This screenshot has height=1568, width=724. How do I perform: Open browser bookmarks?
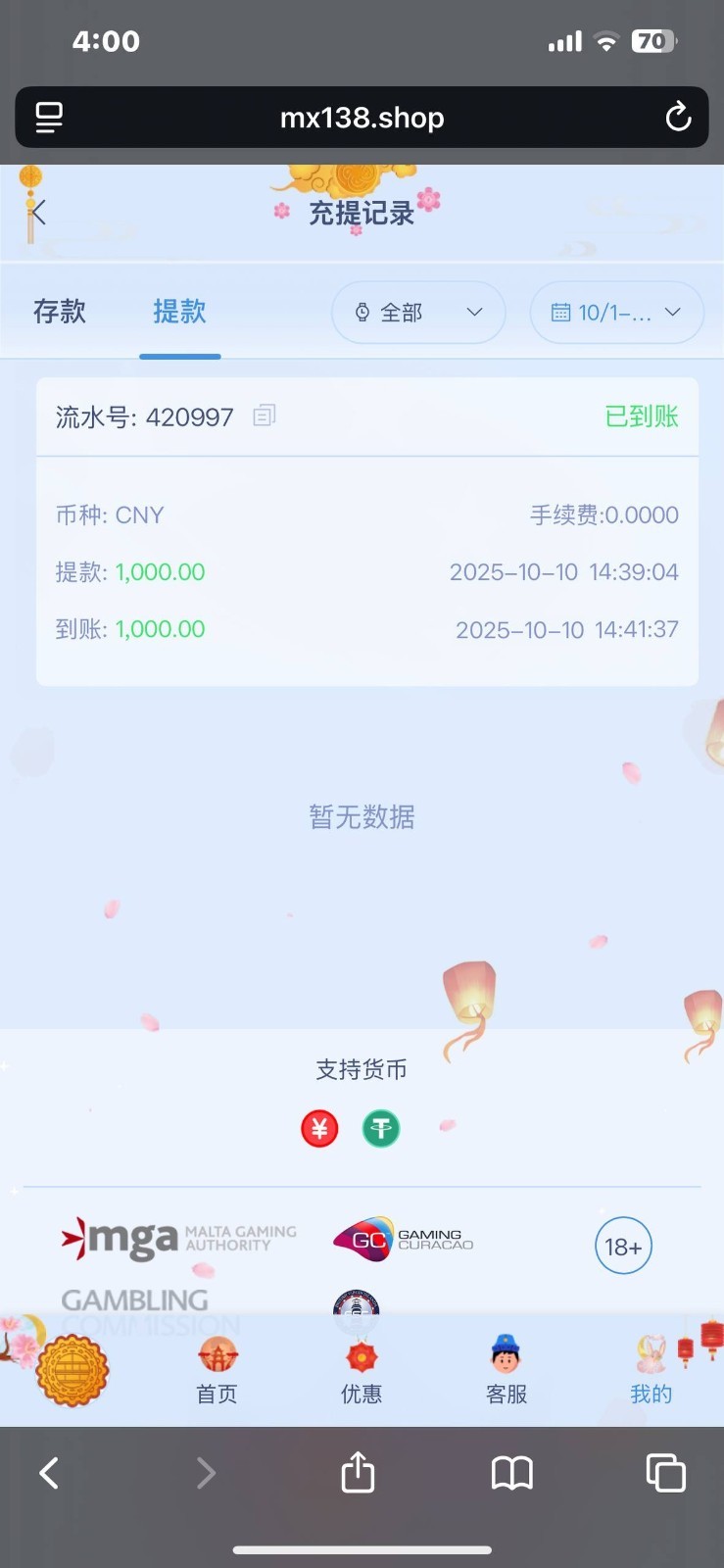click(511, 1472)
